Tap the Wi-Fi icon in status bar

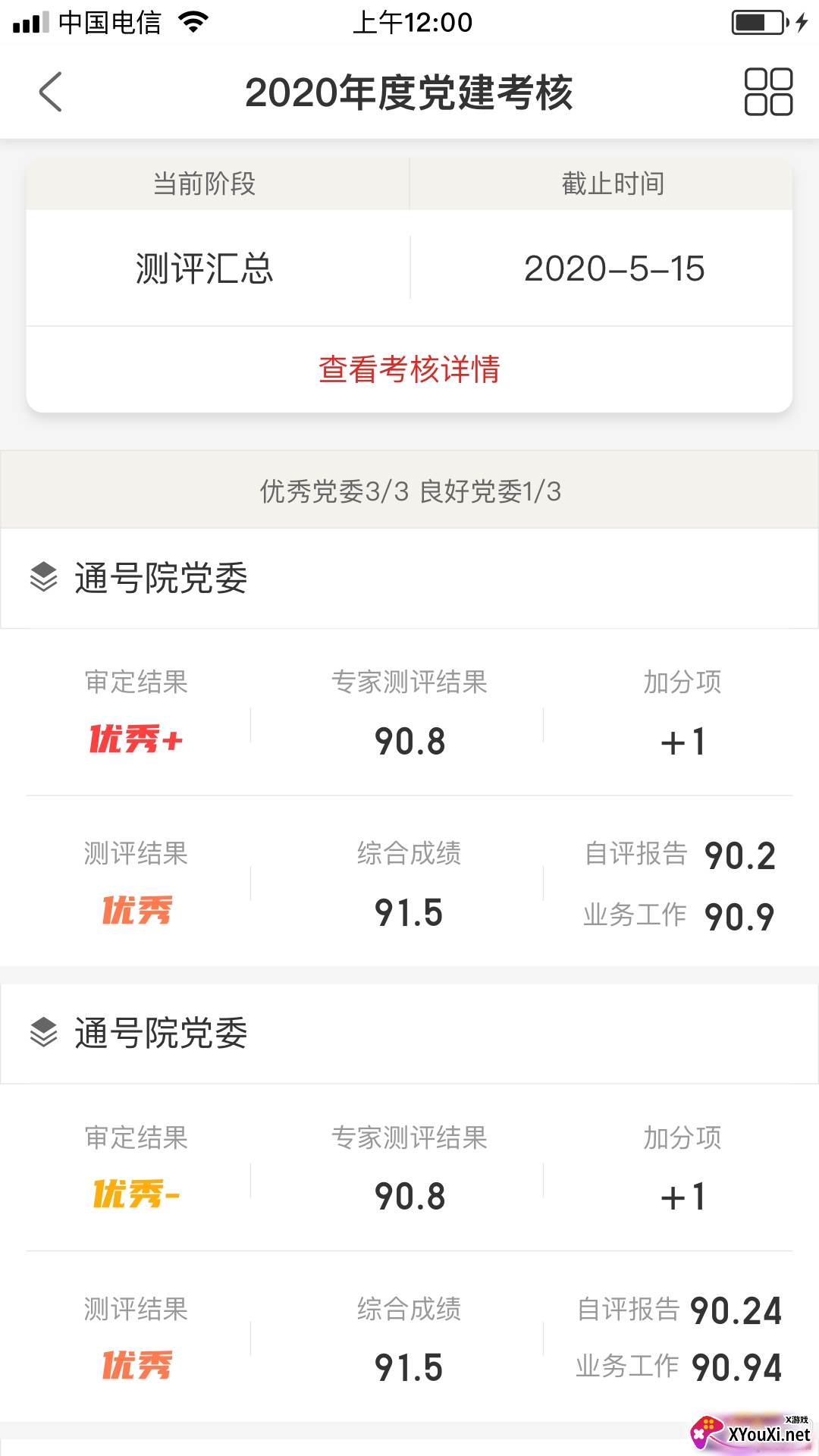tap(192, 22)
